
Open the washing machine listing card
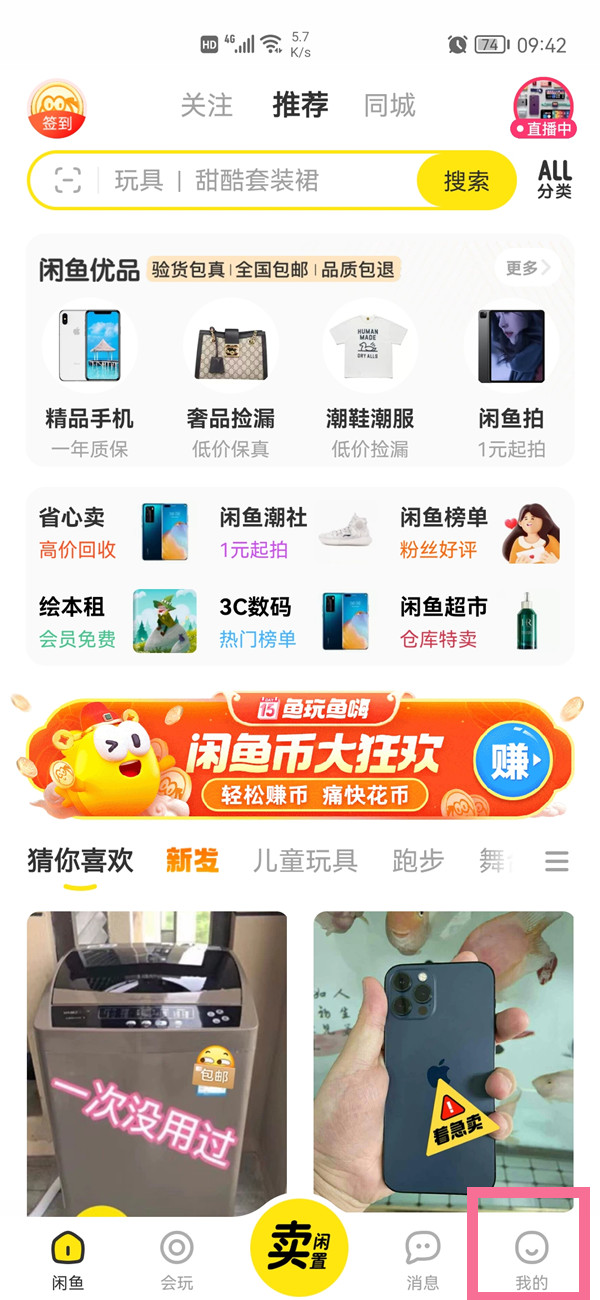[157, 1062]
